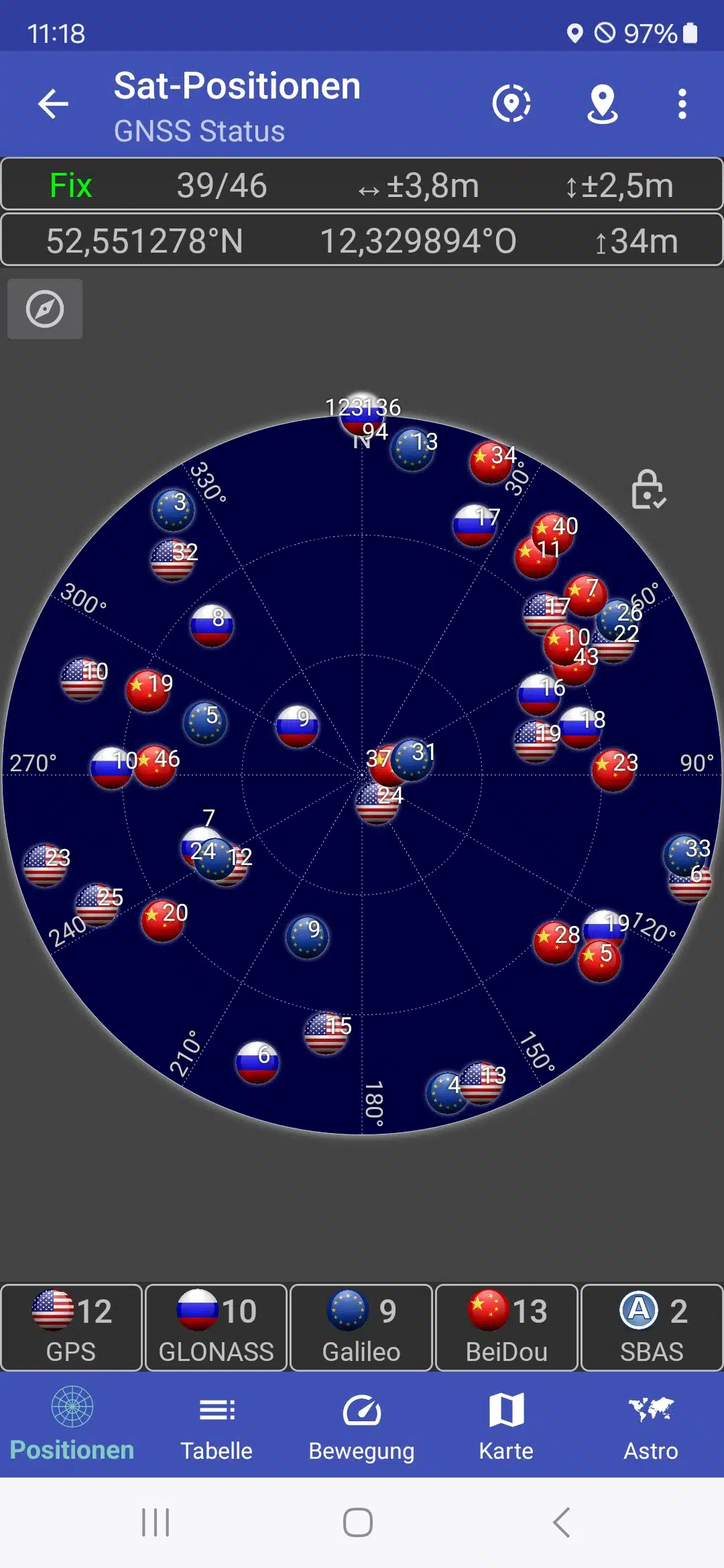
Task: Toggle the compass orientation button
Action: coord(45,309)
